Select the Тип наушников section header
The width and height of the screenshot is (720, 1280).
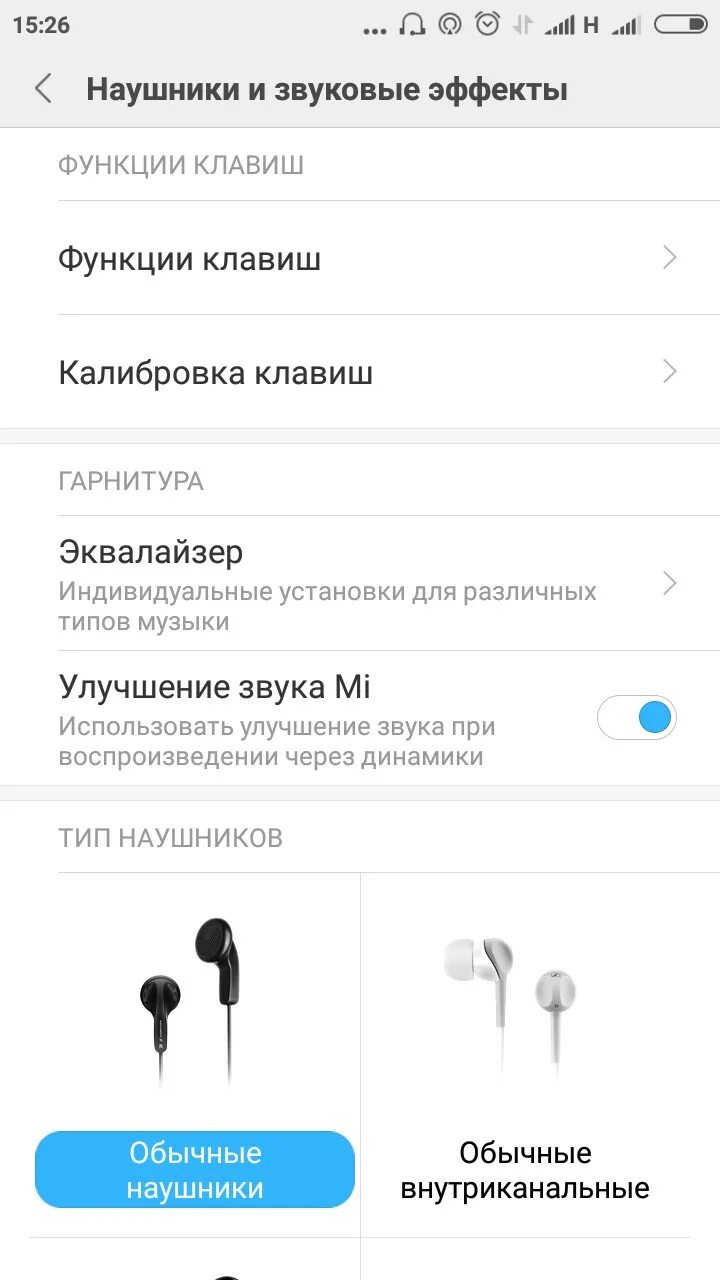[170, 837]
